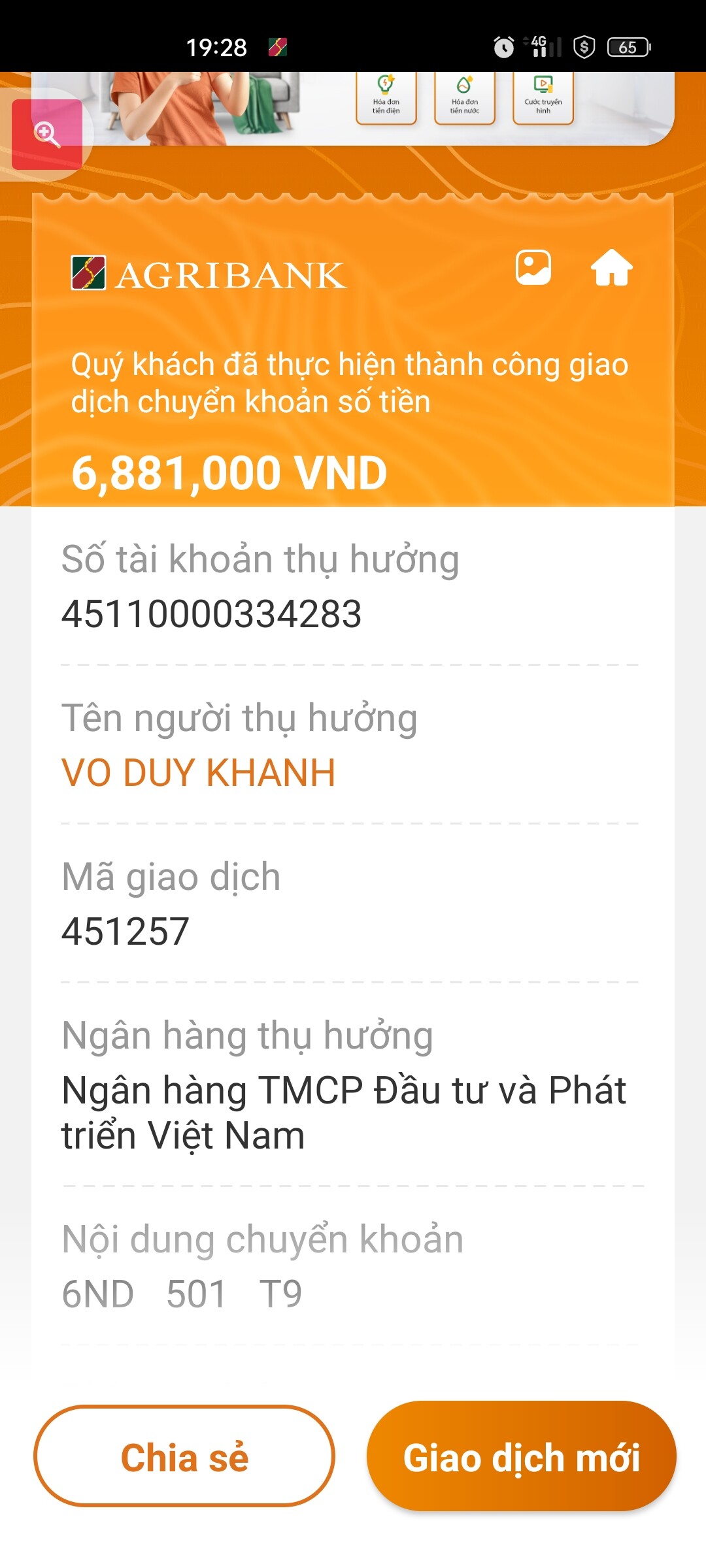This screenshot has height=1568, width=706.
Task: Open the Hóa đơn tiền nước shortcut
Action: click(x=465, y=97)
